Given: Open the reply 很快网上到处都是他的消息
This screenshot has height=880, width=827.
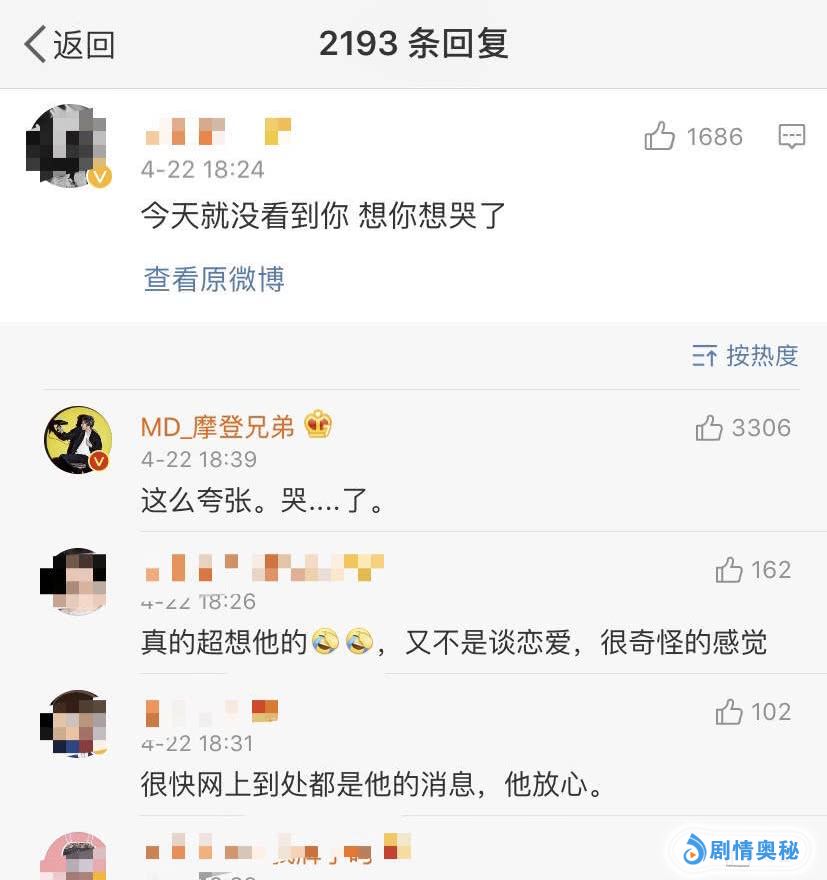Looking at the screenshot, I should 374,784.
